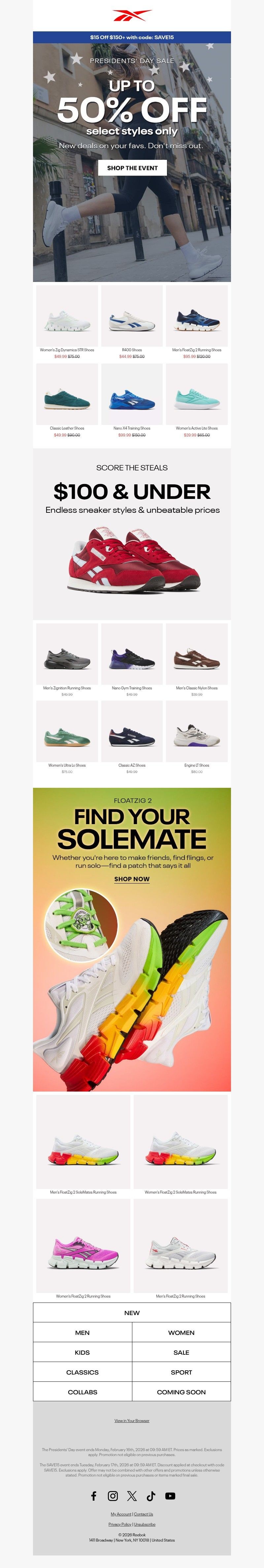Viewport: 264px width, 1568px height.
Task: Open the Classic Leather Shoes item
Action: (x=67, y=395)
